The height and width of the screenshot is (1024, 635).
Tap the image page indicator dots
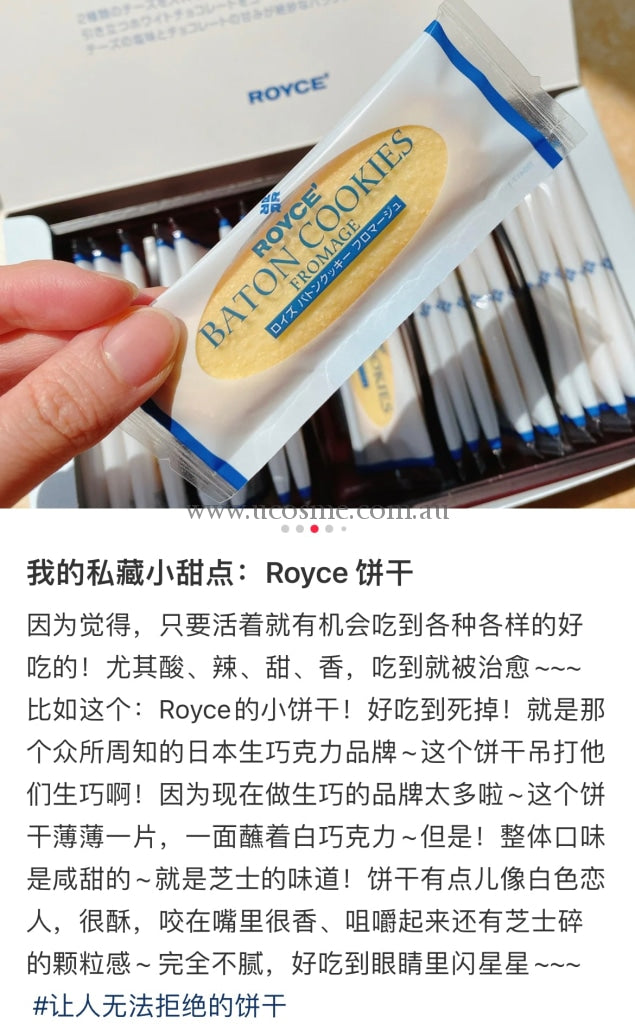pos(314,528)
